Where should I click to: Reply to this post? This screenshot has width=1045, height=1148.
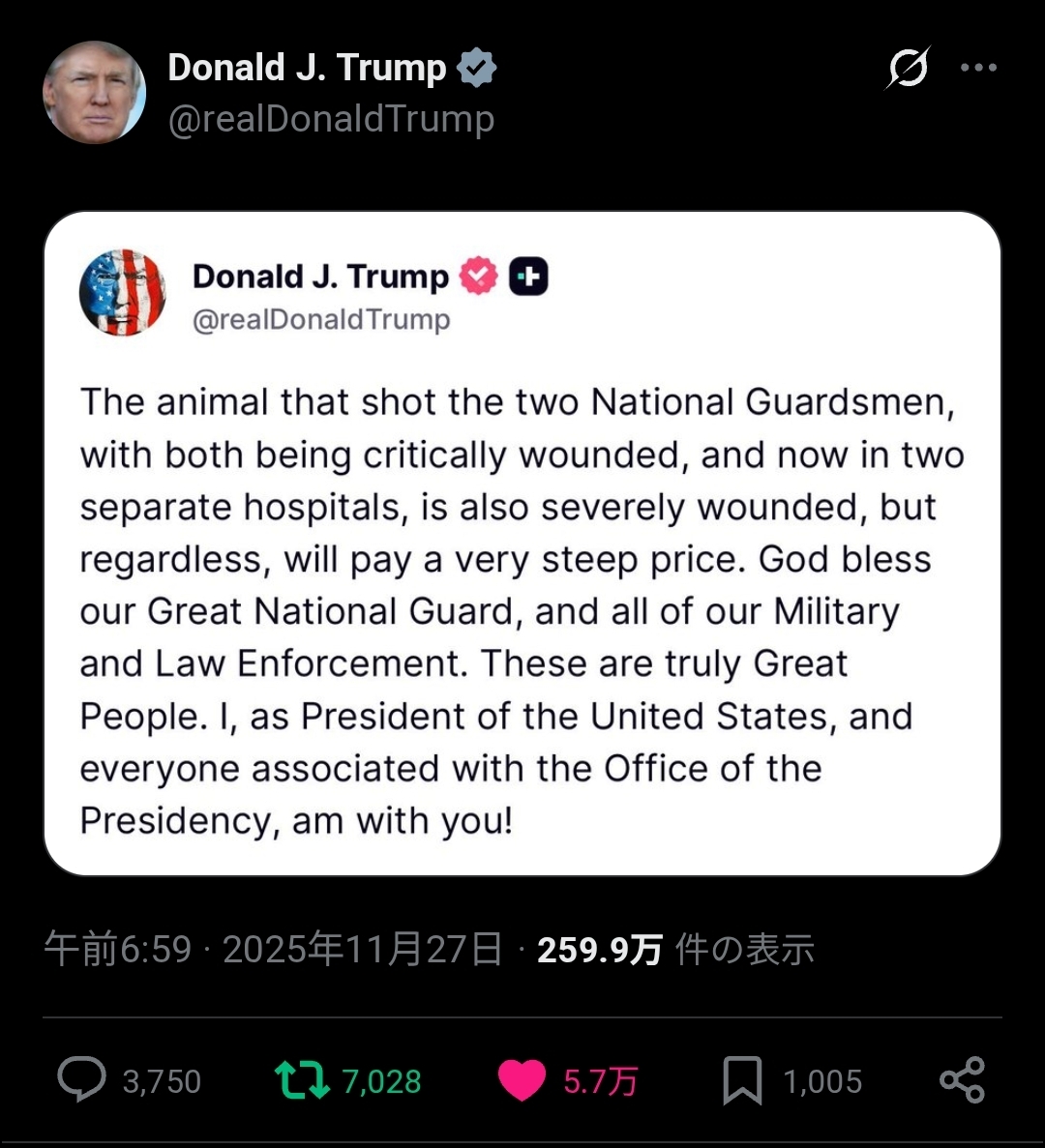tap(81, 1079)
